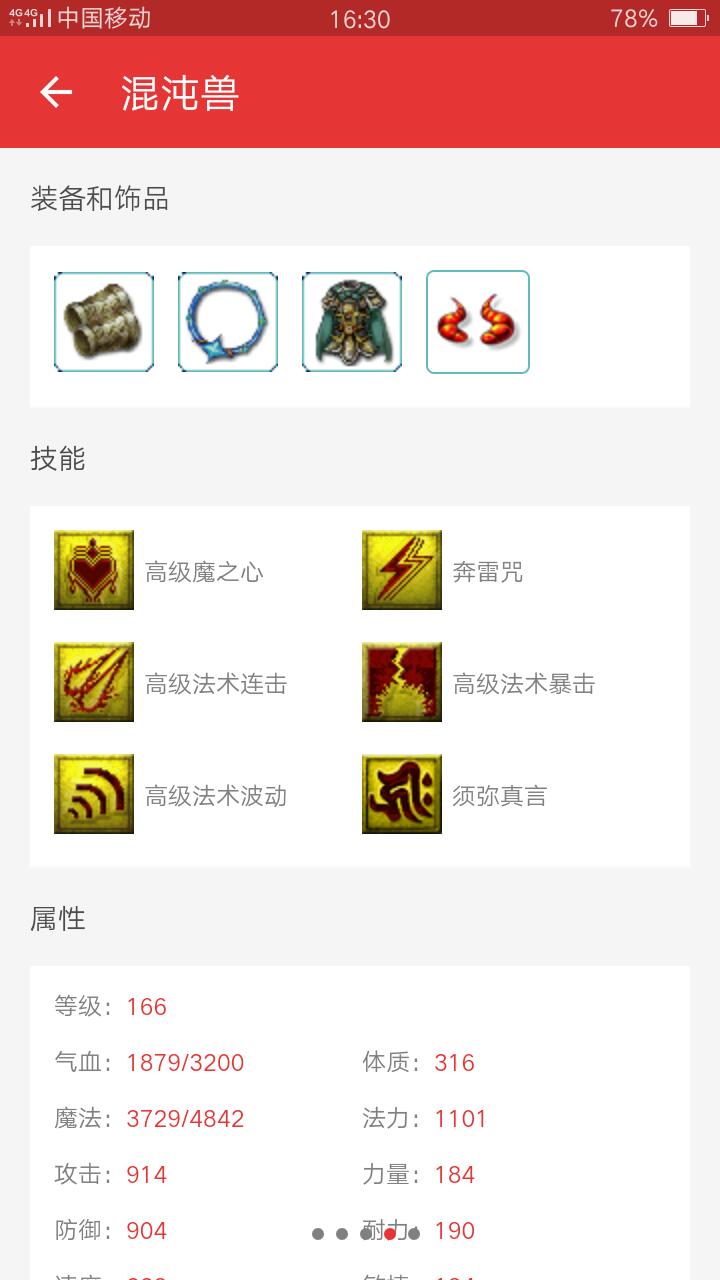Open the 高级魔之心 skill
The width and height of the screenshot is (720, 1280).
tap(160, 570)
